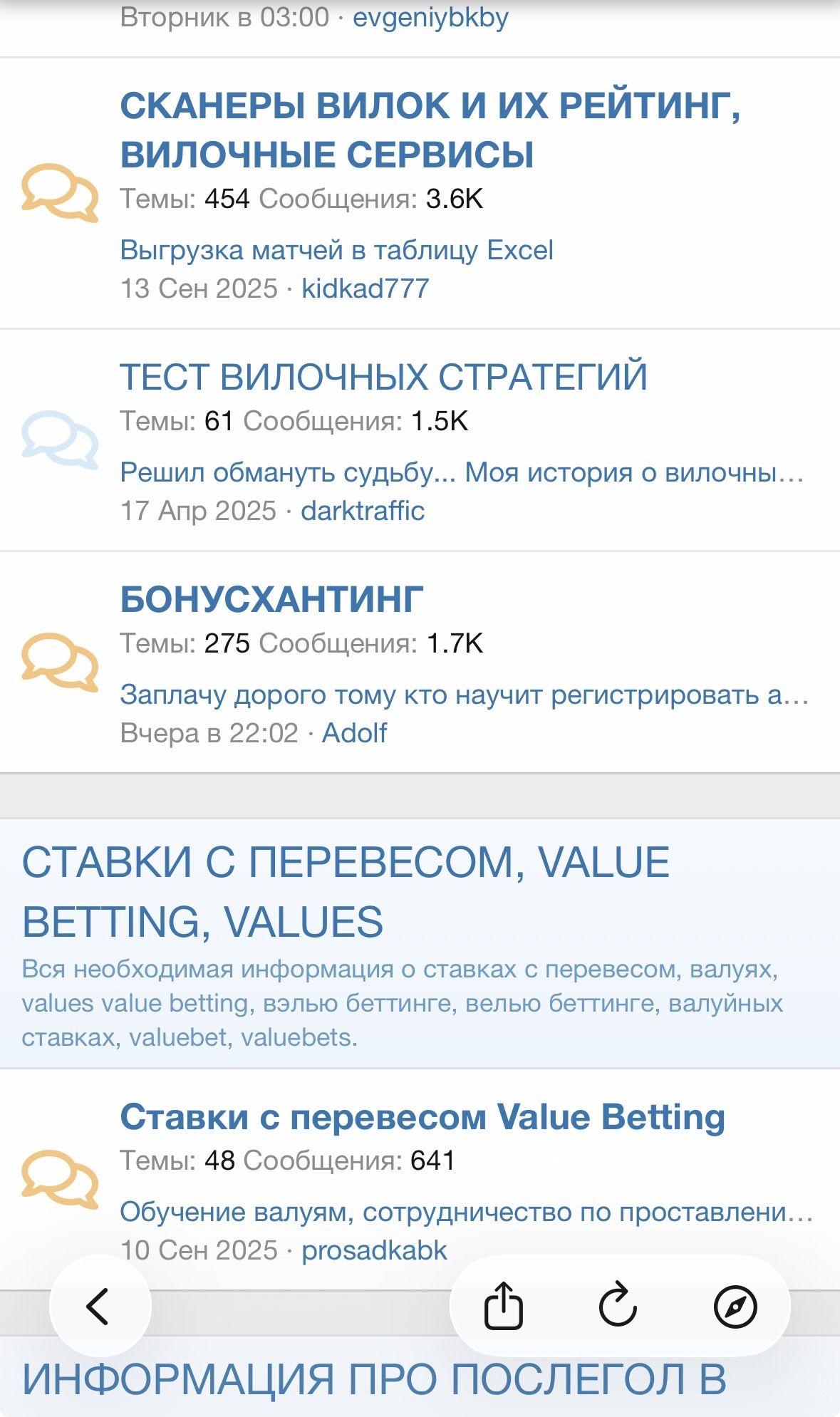Go back using the browser back arrow

pos(98,1307)
